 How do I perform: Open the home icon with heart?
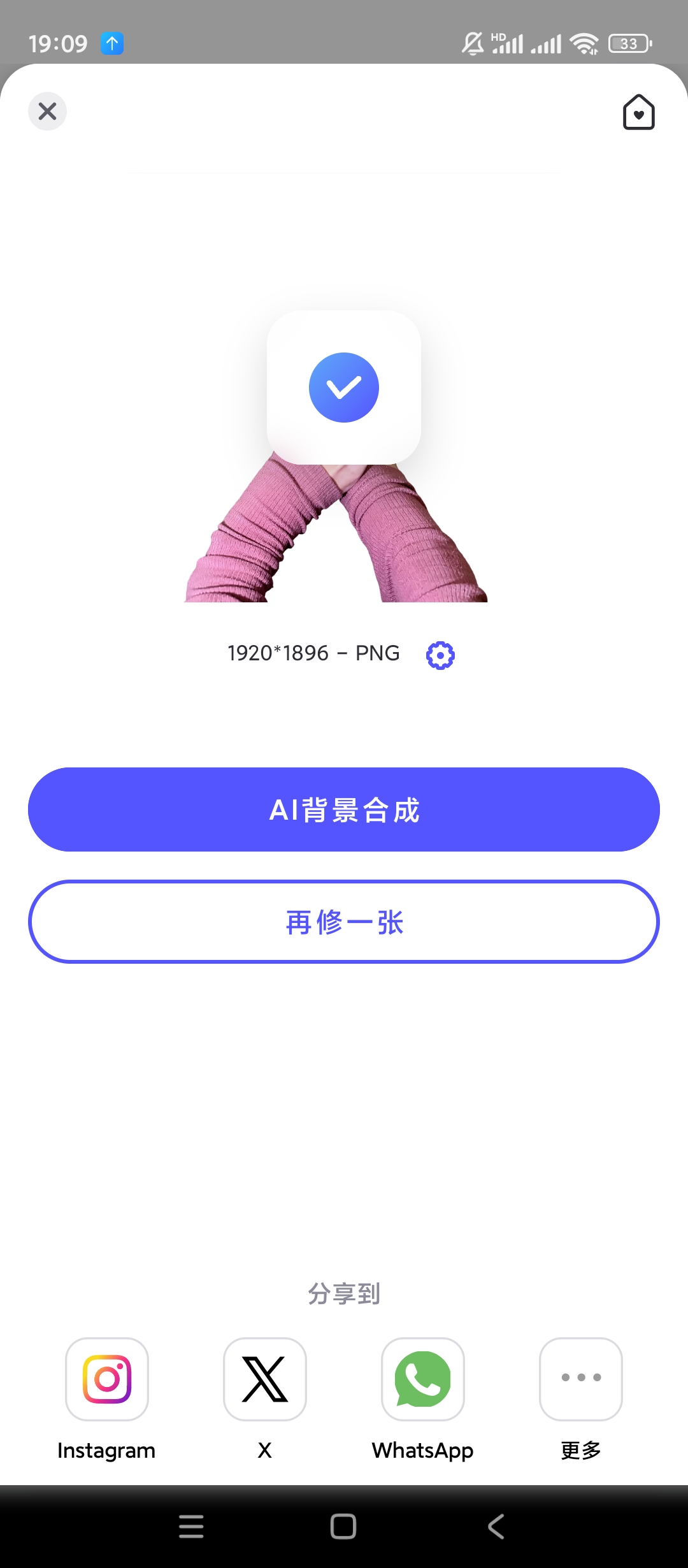[638, 112]
